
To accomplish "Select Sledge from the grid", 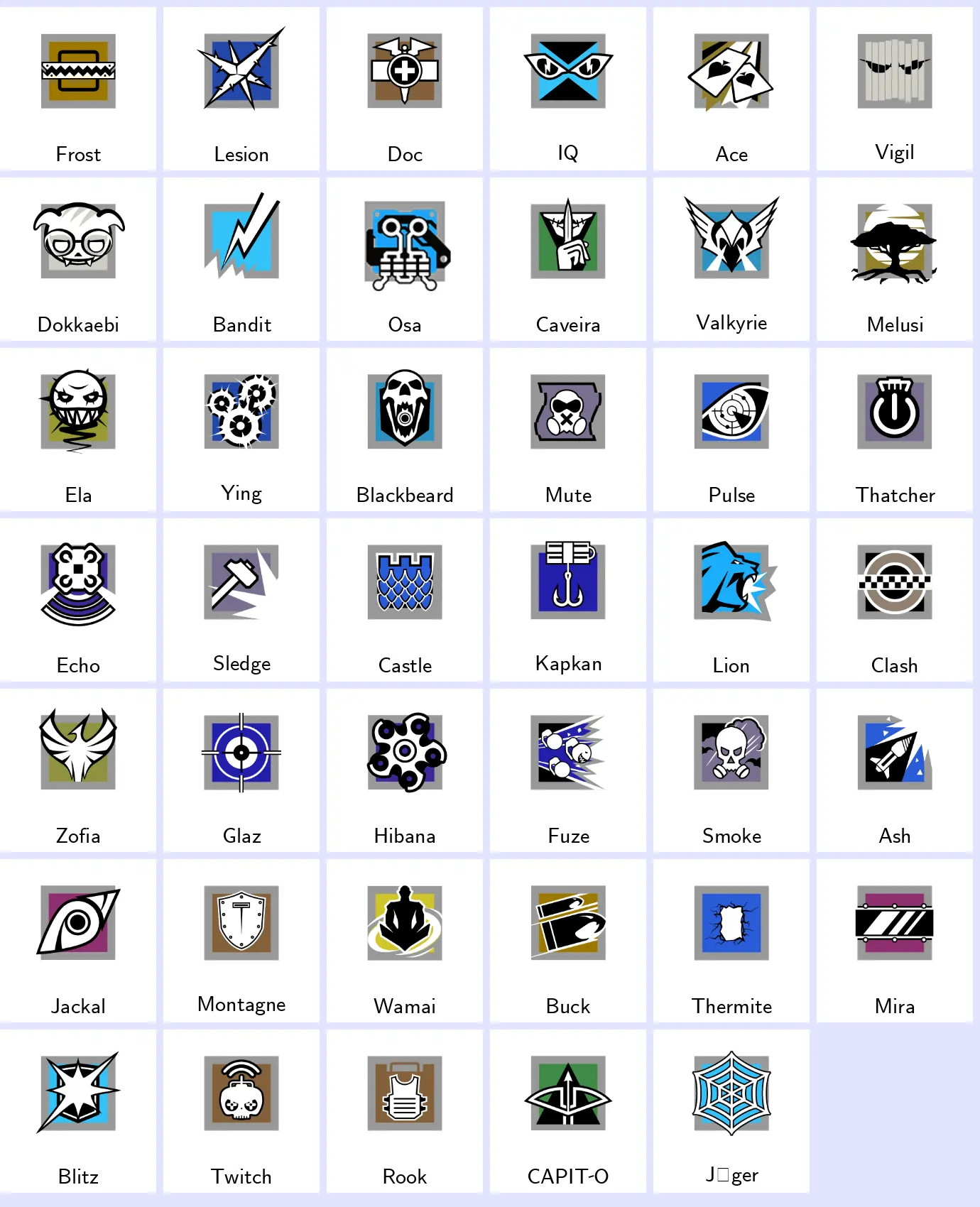I will (x=241, y=600).
